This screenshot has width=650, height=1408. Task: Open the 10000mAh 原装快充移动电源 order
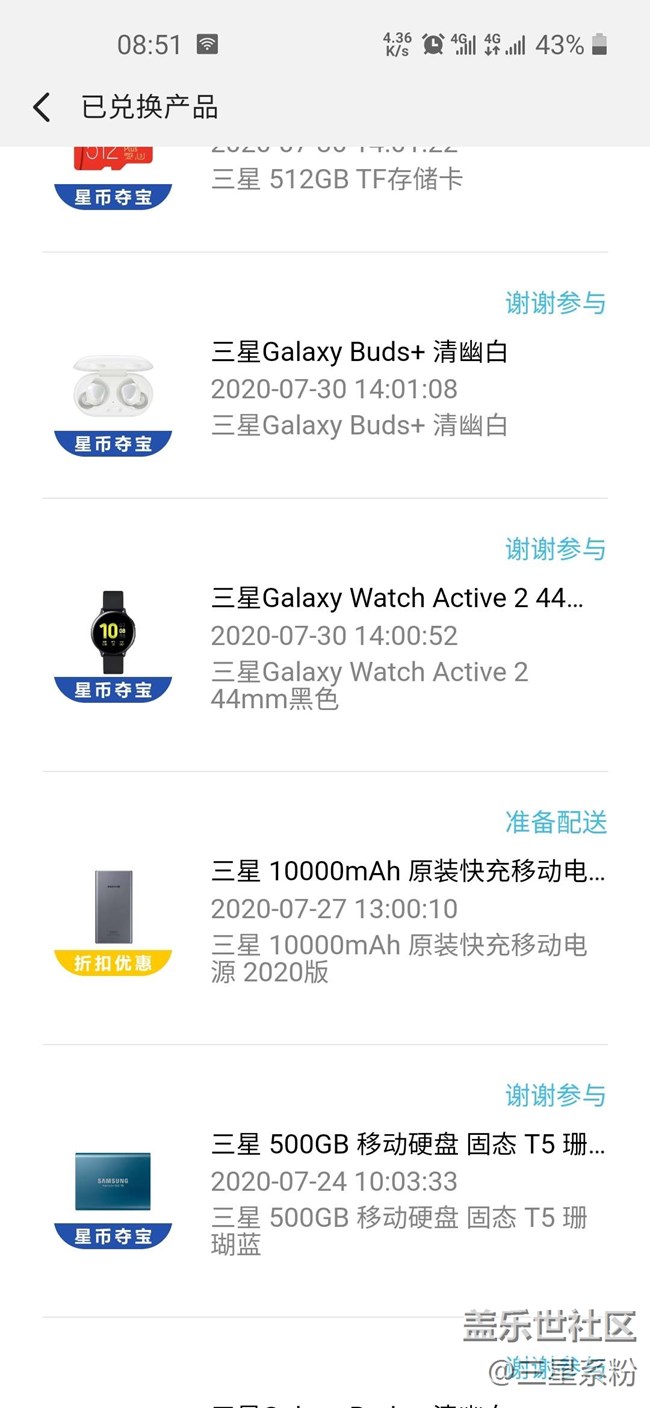tap(406, 908)
